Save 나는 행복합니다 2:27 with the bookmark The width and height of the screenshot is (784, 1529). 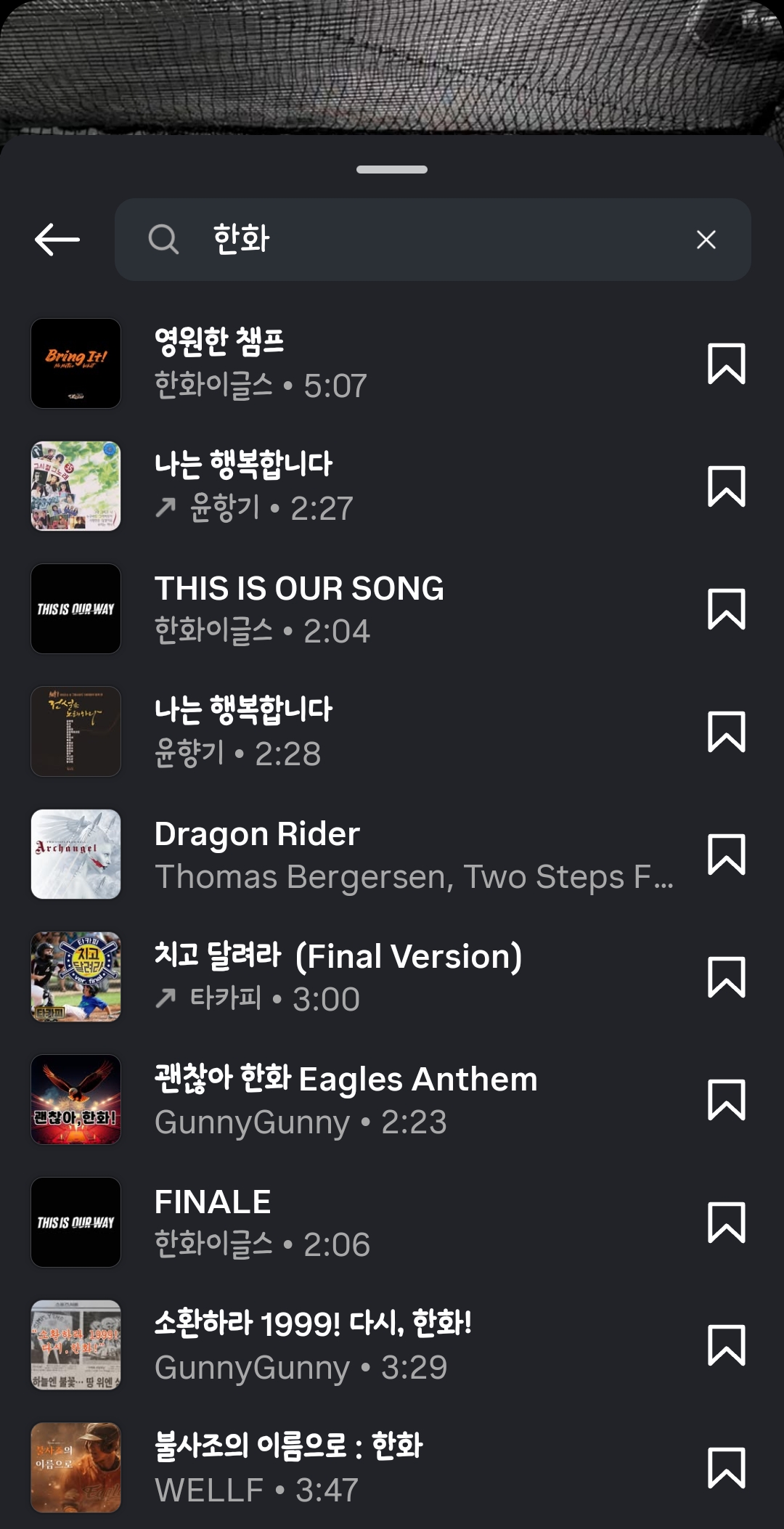tap(726, 486)
